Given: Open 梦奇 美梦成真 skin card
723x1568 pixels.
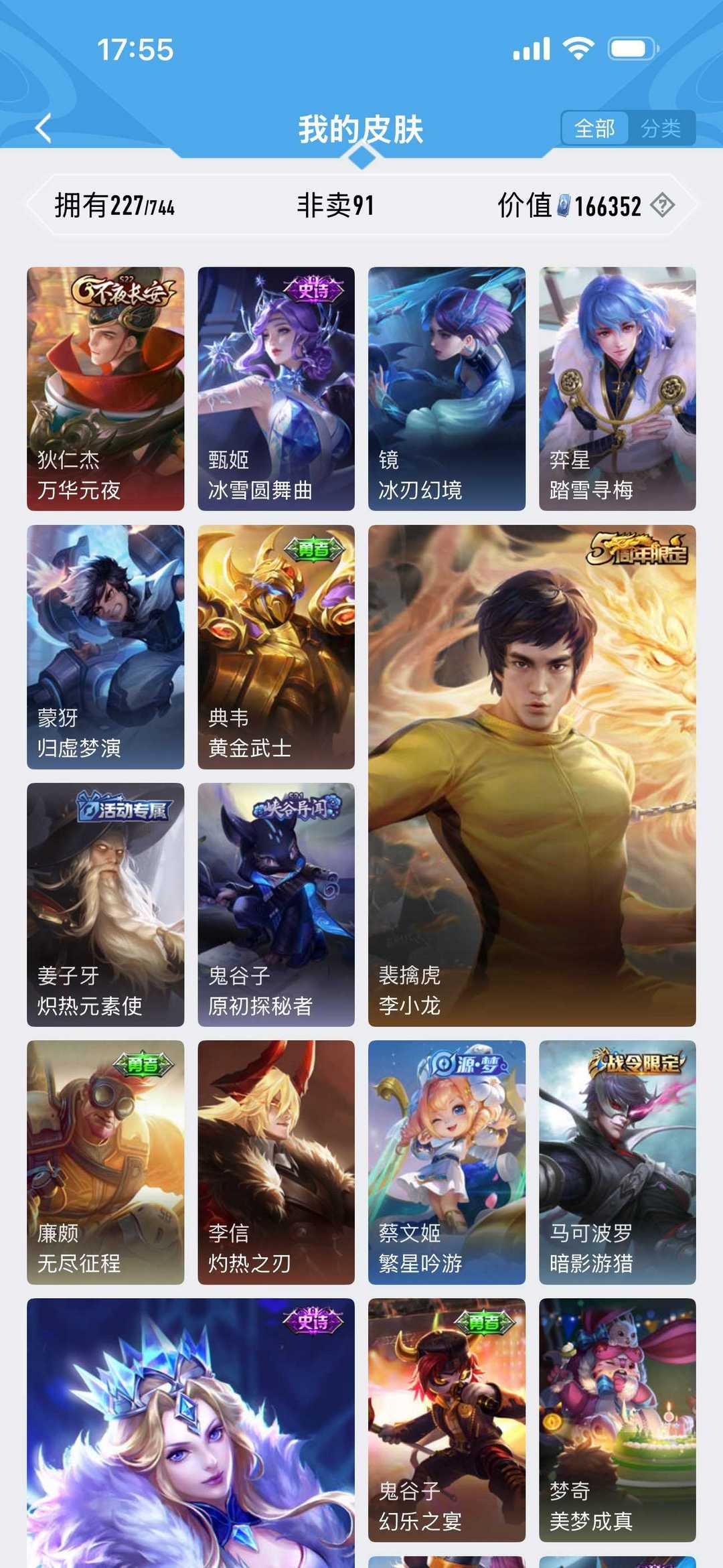Looking at the screenshot, I should (x=617, y=1420).
